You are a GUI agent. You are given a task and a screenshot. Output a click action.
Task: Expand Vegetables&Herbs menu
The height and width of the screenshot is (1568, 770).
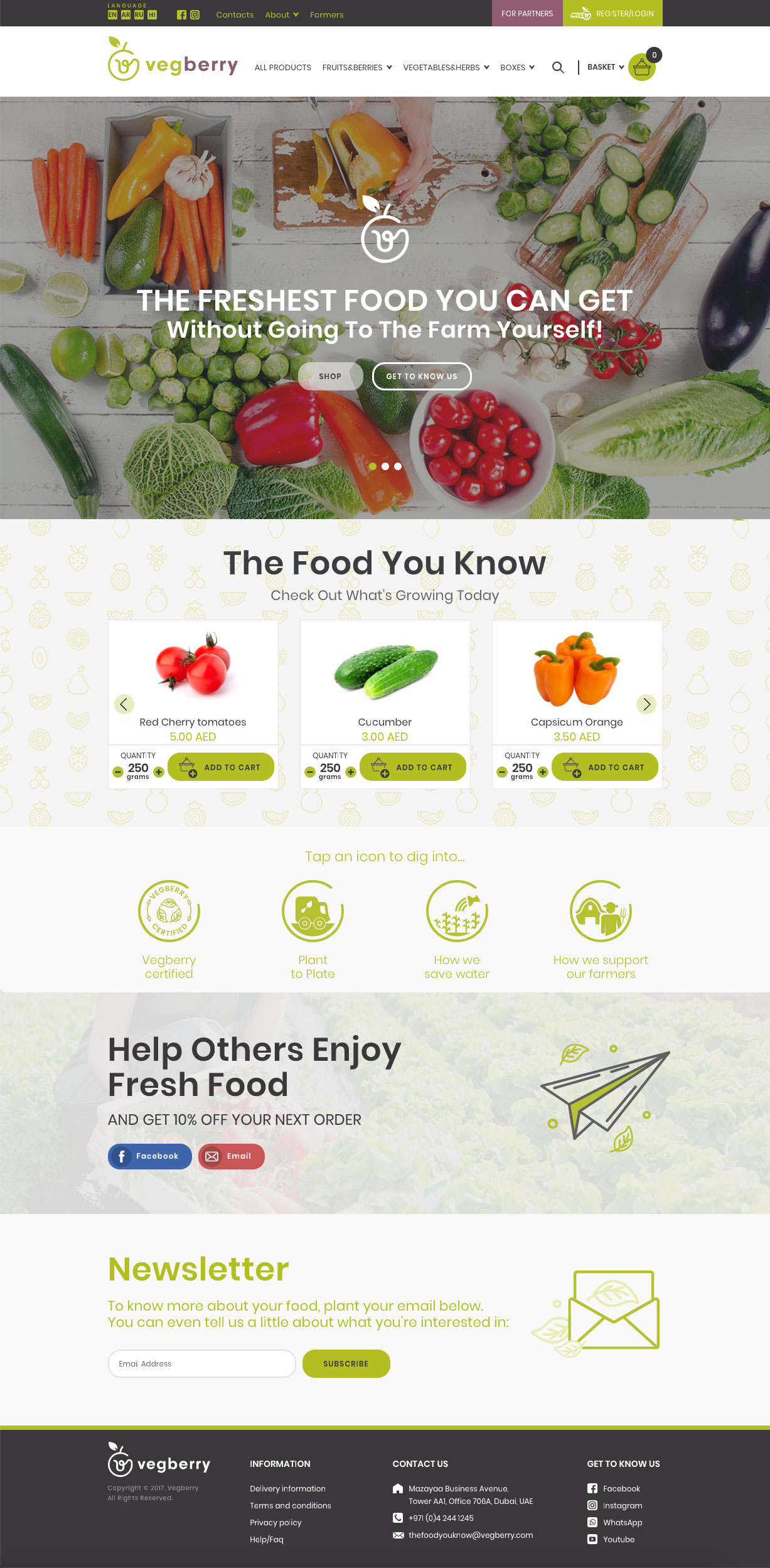[x=446, y=67]
